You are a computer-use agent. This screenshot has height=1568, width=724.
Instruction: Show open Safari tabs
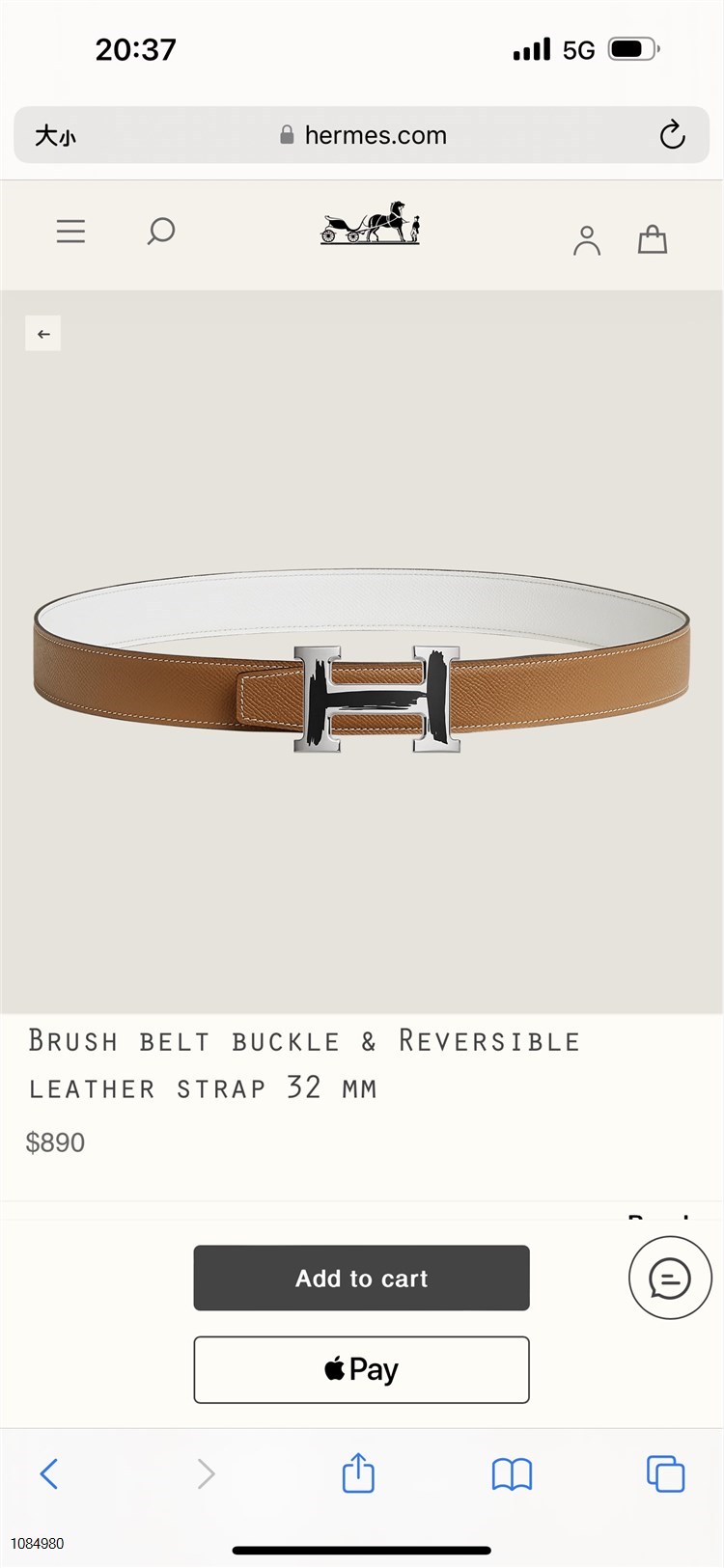tap(665, 1473)
